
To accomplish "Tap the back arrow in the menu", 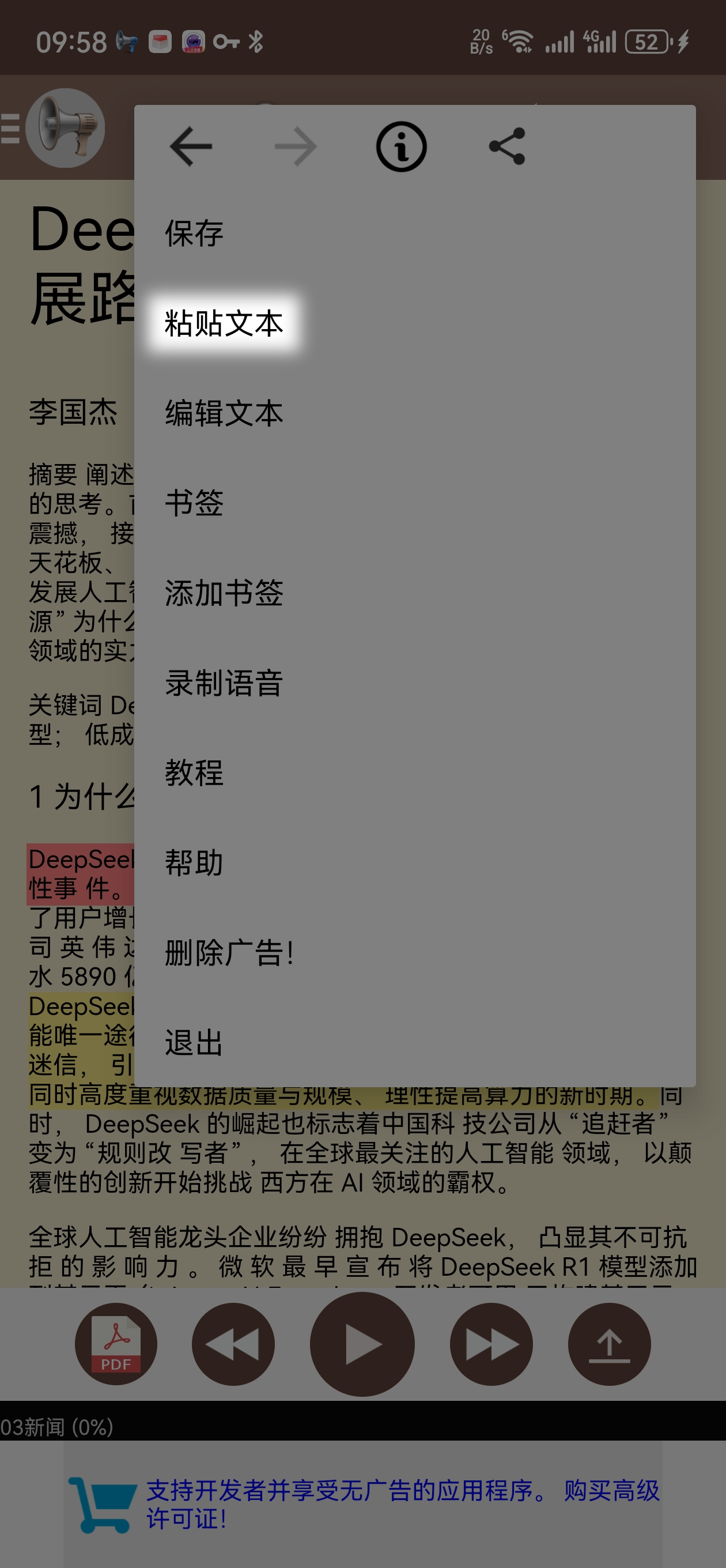I will click(191, 146).
